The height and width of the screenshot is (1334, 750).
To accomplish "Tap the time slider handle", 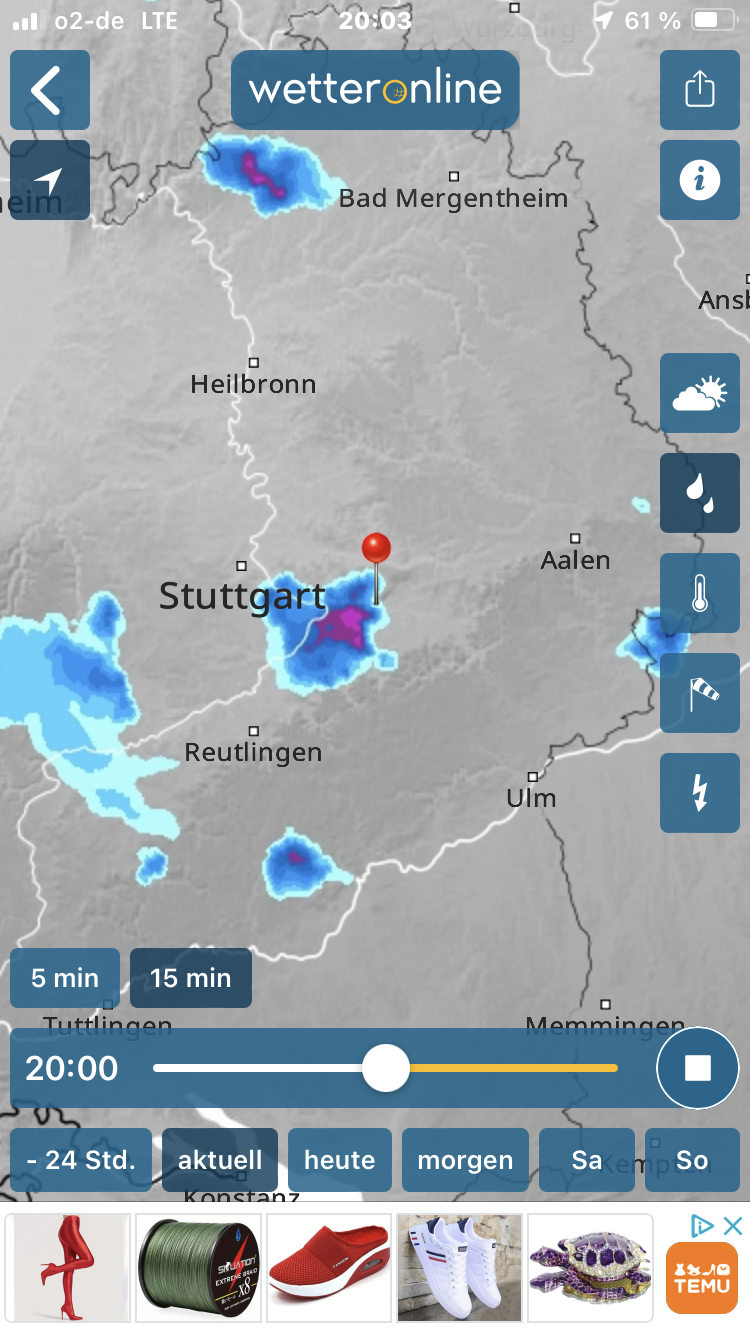I will [385, 1068].
